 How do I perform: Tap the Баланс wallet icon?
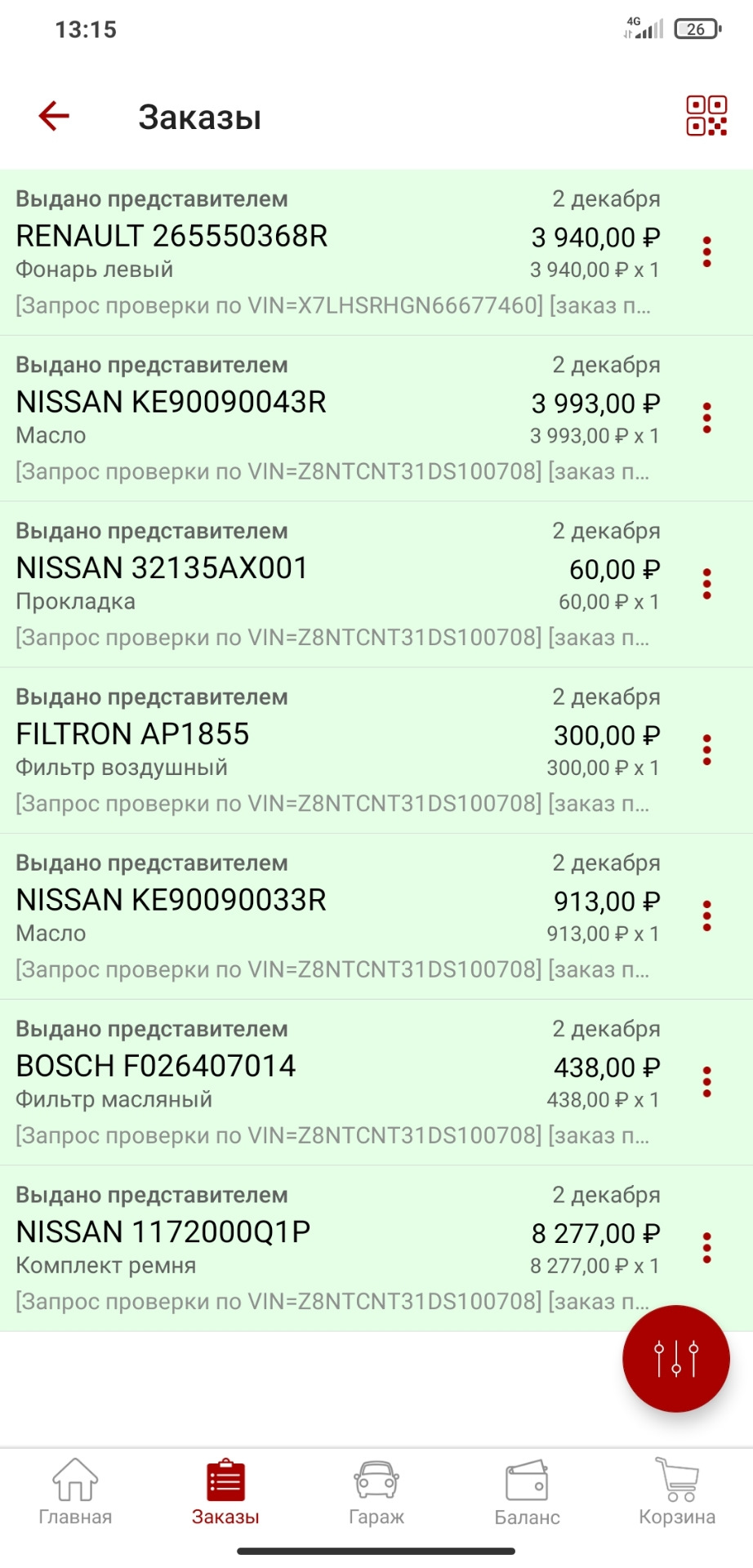point(527,1478)
